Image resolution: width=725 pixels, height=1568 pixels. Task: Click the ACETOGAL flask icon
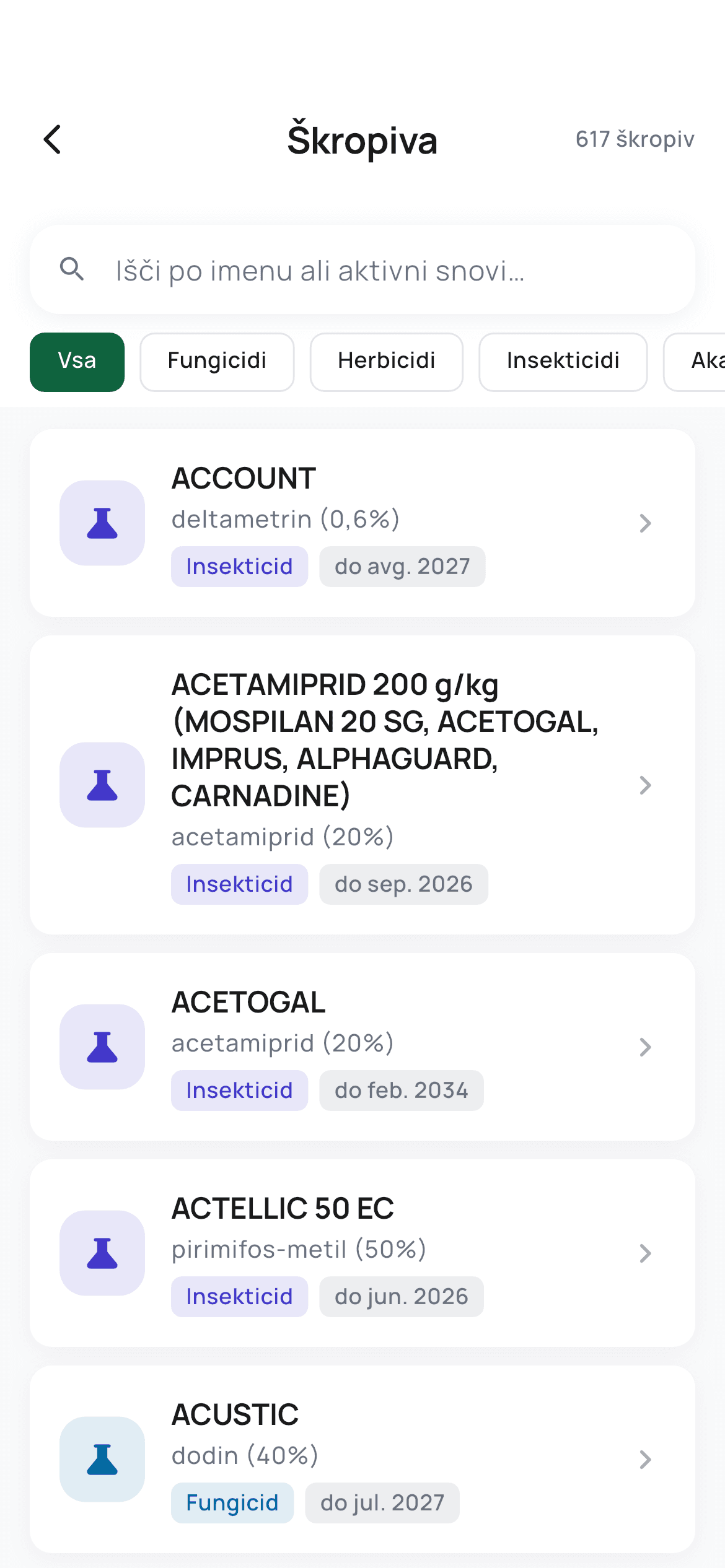(102, 1047)
